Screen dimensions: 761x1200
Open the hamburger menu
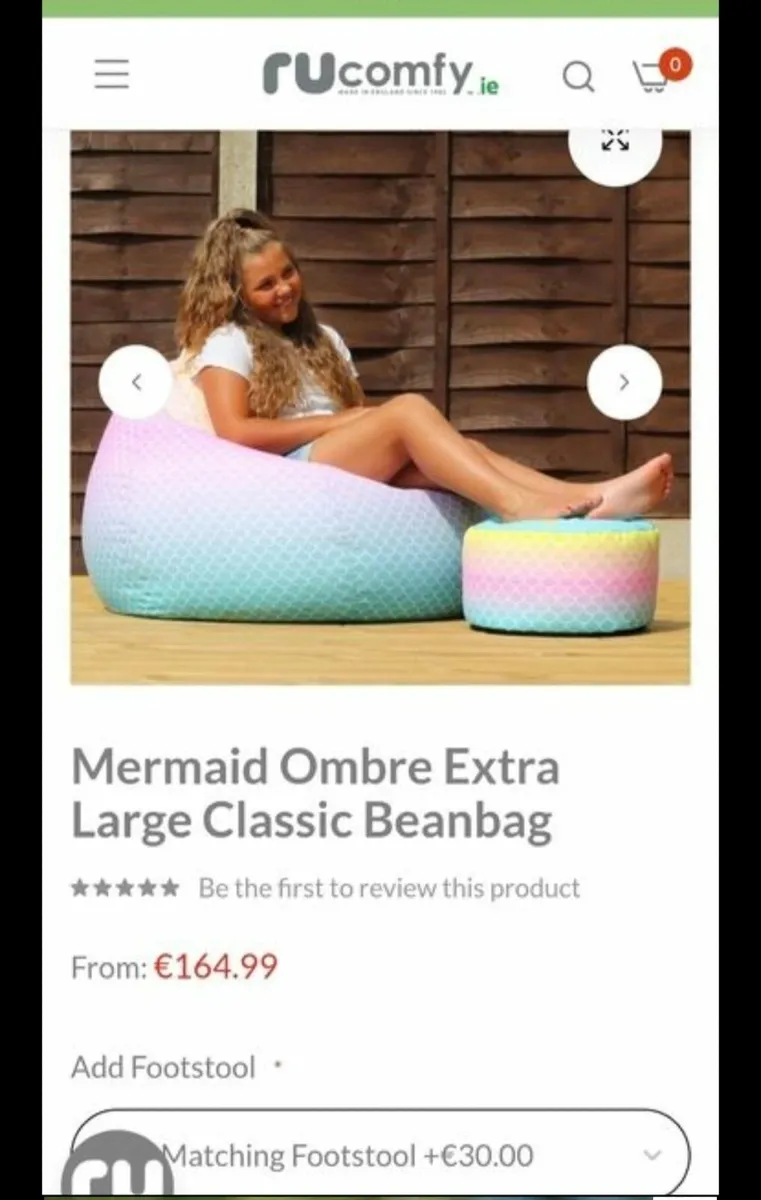pyautogui.click(x=112, y=75)
